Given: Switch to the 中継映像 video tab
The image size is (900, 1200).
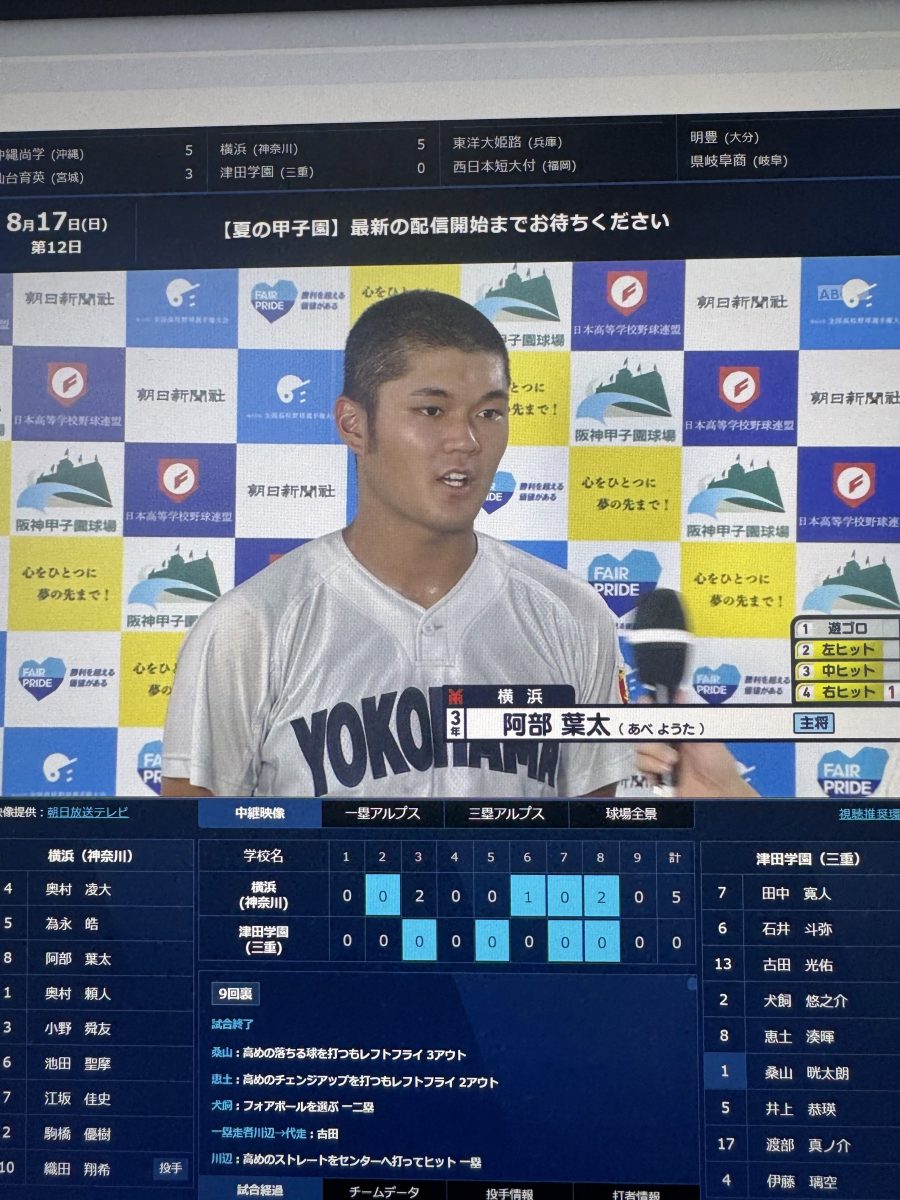Looking at the screenshot, I should tap(259, 813).
